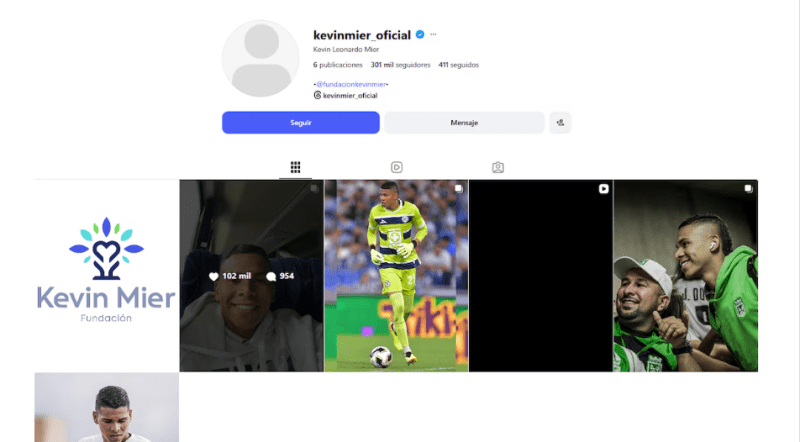This screenshot has width=800, height=442.
Task: Open the Kevin Mier Fundación post
Action: coord(107,275)
